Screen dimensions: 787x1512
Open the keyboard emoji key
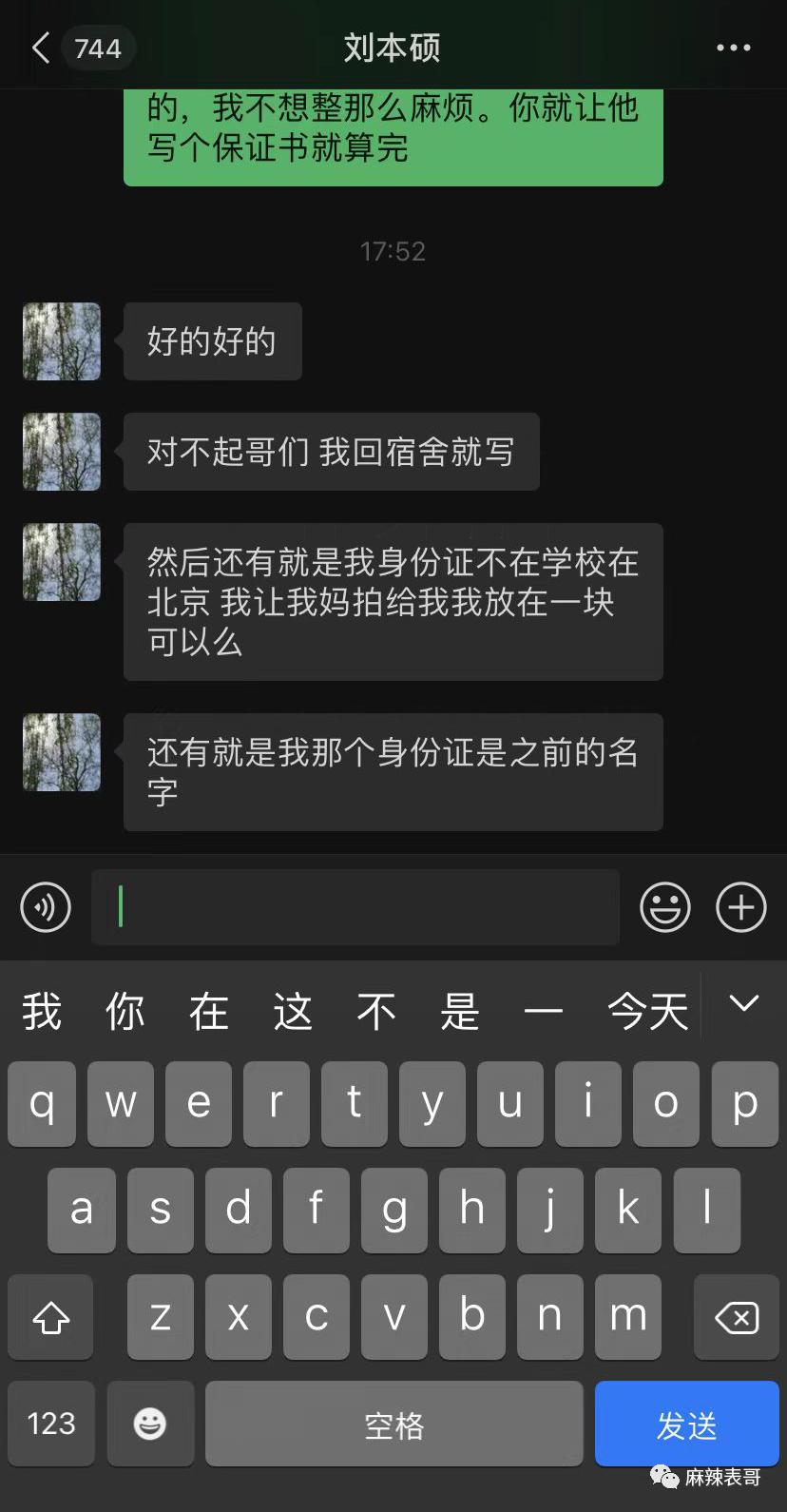click(x=149, y=1424)
